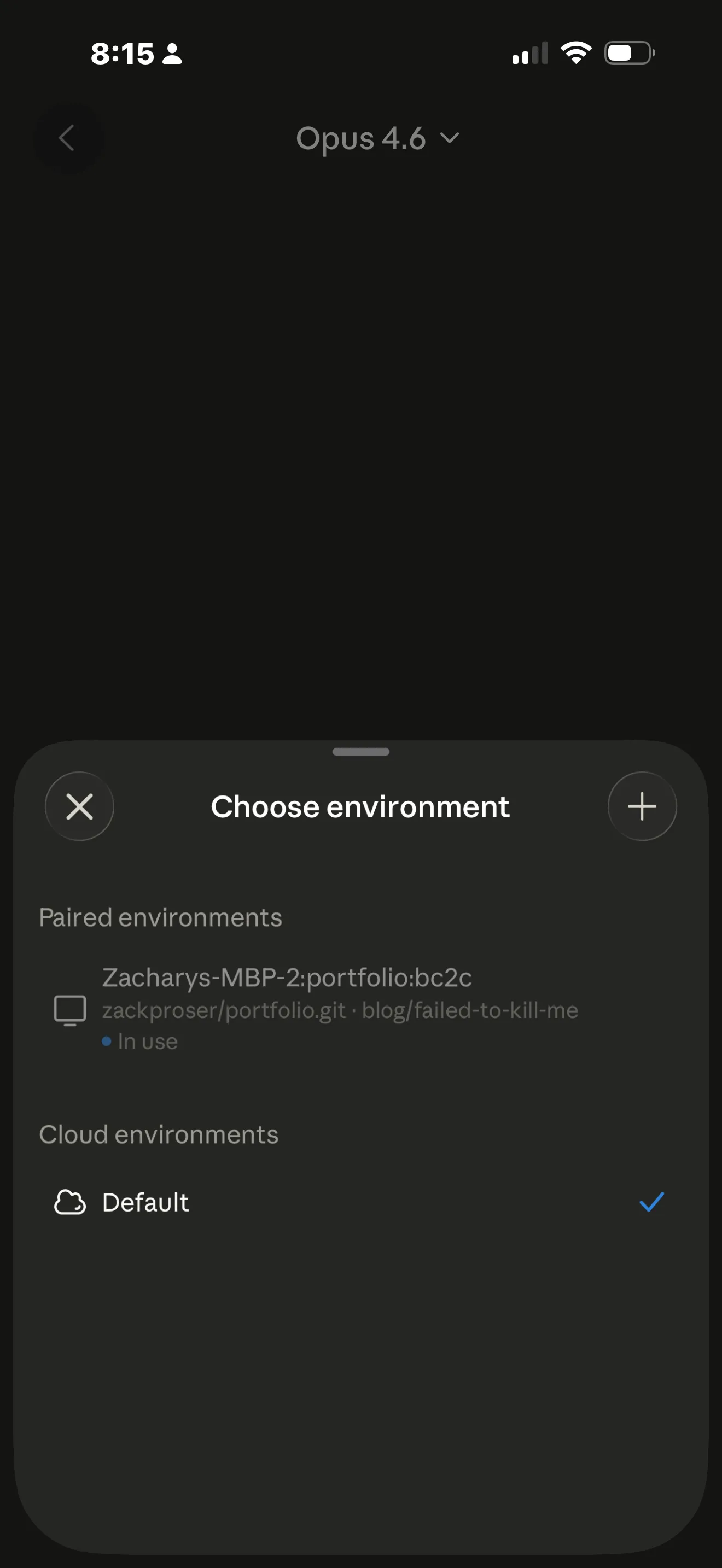
Task: Click the Wi-Fi icon in status bar
Action: pyautogui.click(x=576, y=52)
